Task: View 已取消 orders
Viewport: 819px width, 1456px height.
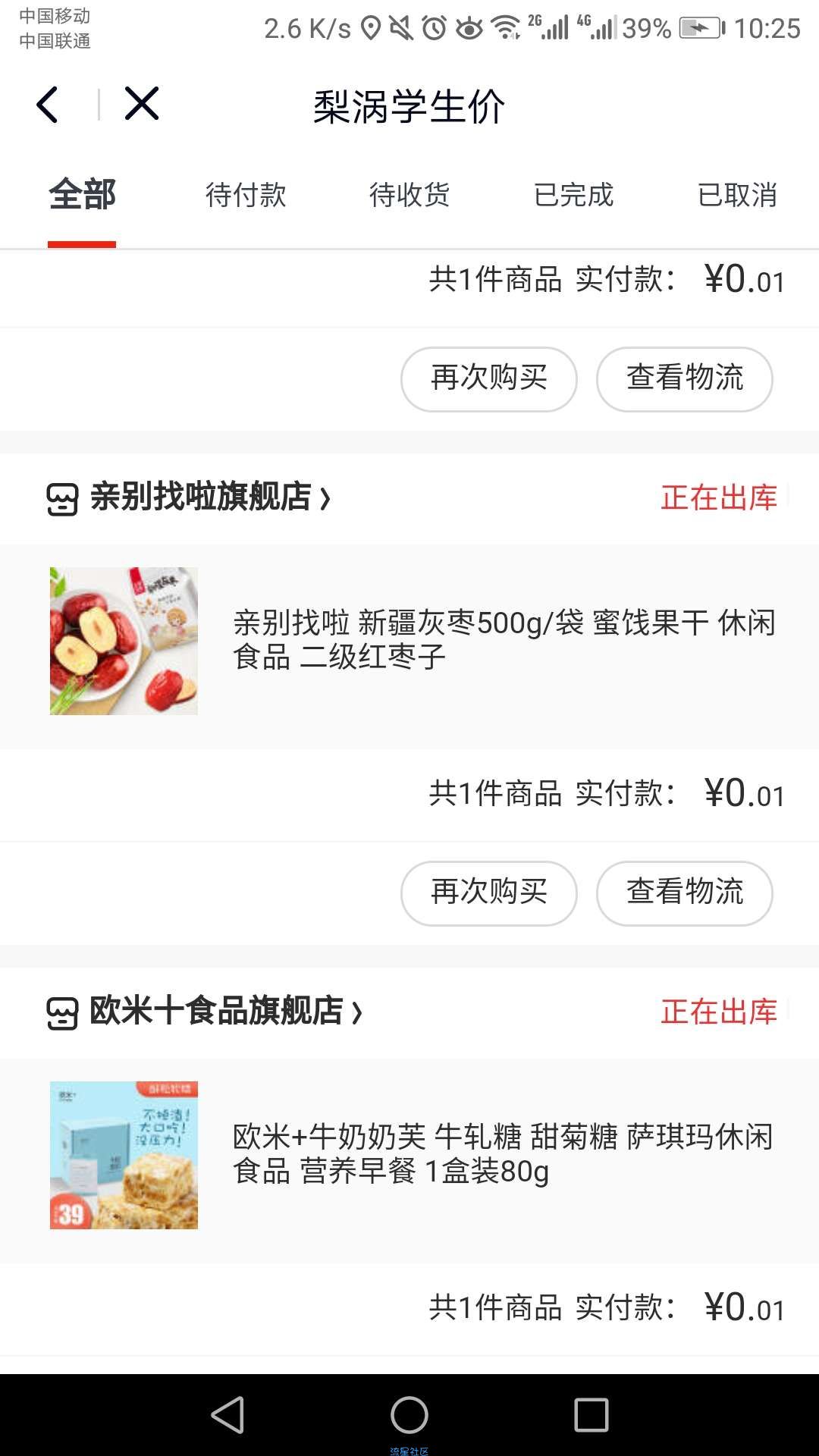Action: click(737, 195)
